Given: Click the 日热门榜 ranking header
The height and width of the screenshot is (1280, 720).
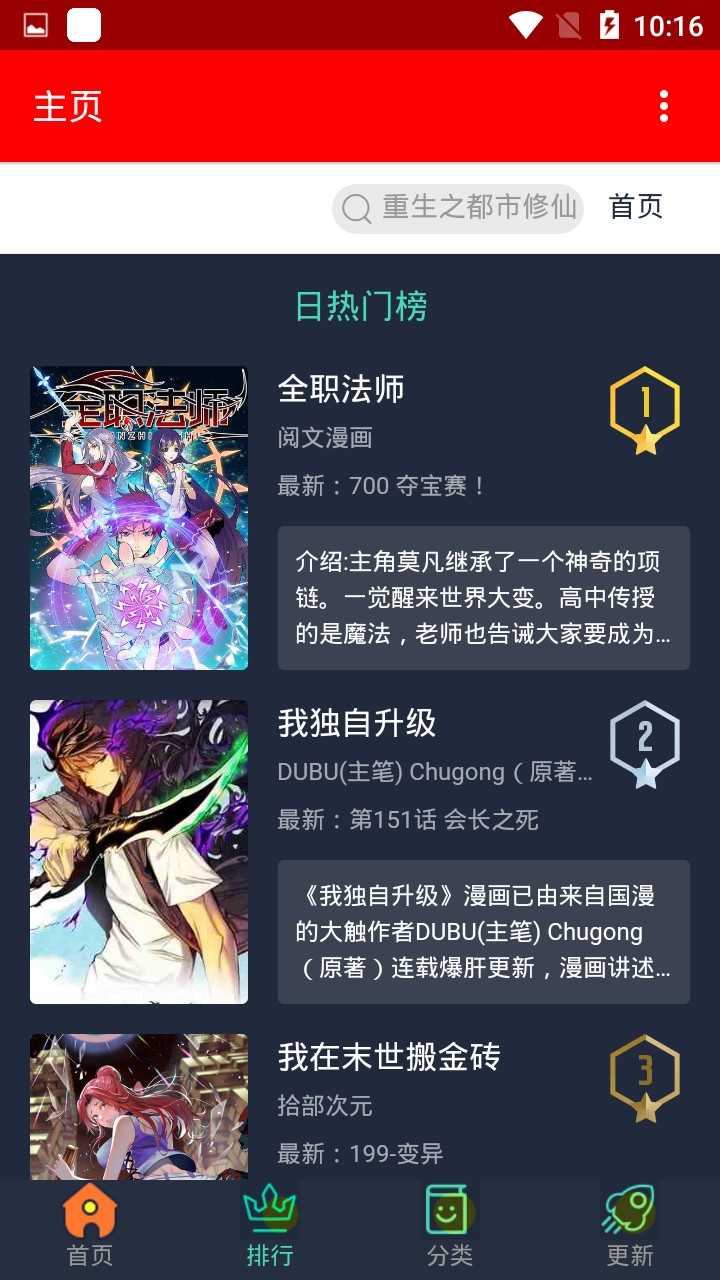Looking at the screenshot, I should [x=360, y=306].
